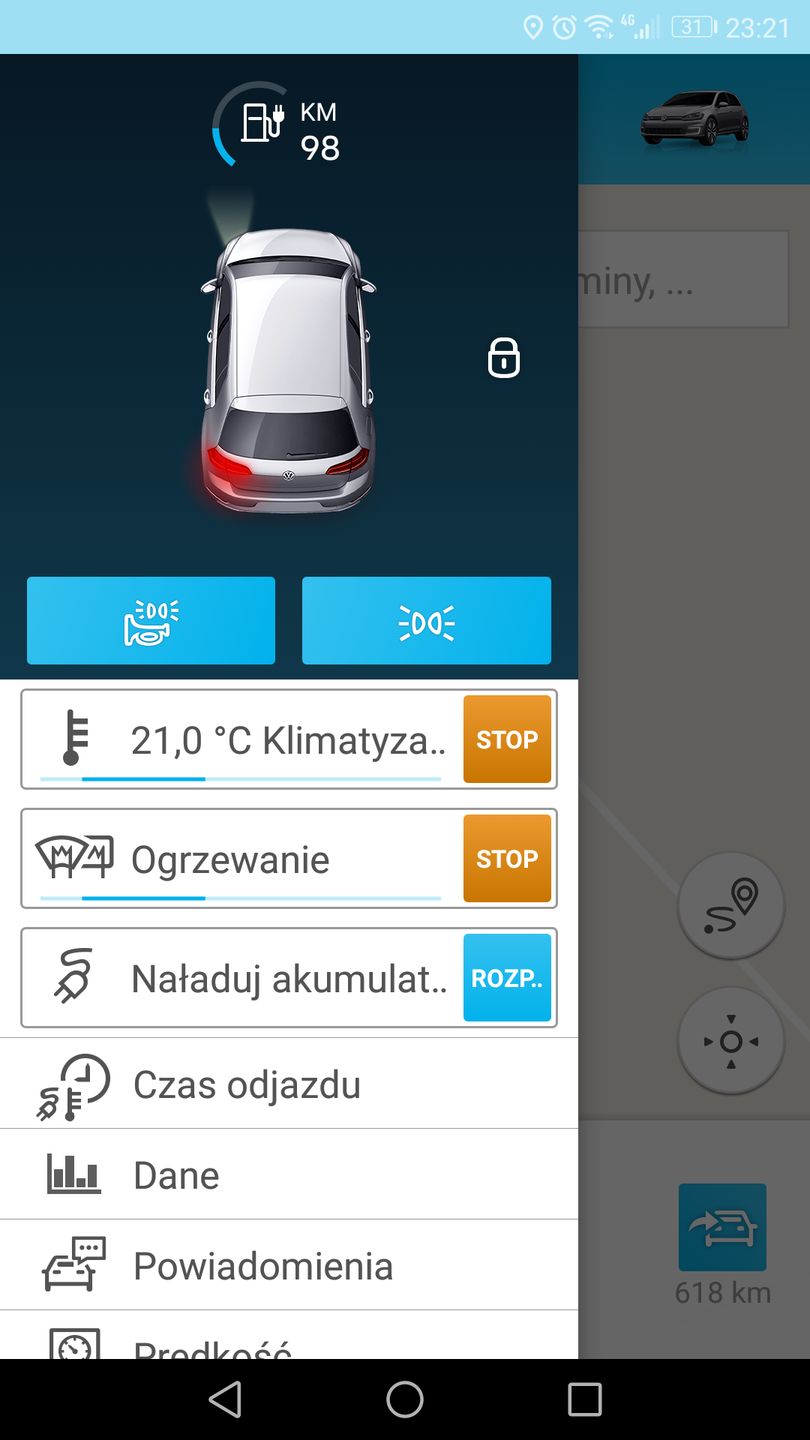Sound the horn with the blue button
Viewport: 810px width, 1440px height.
151,620
